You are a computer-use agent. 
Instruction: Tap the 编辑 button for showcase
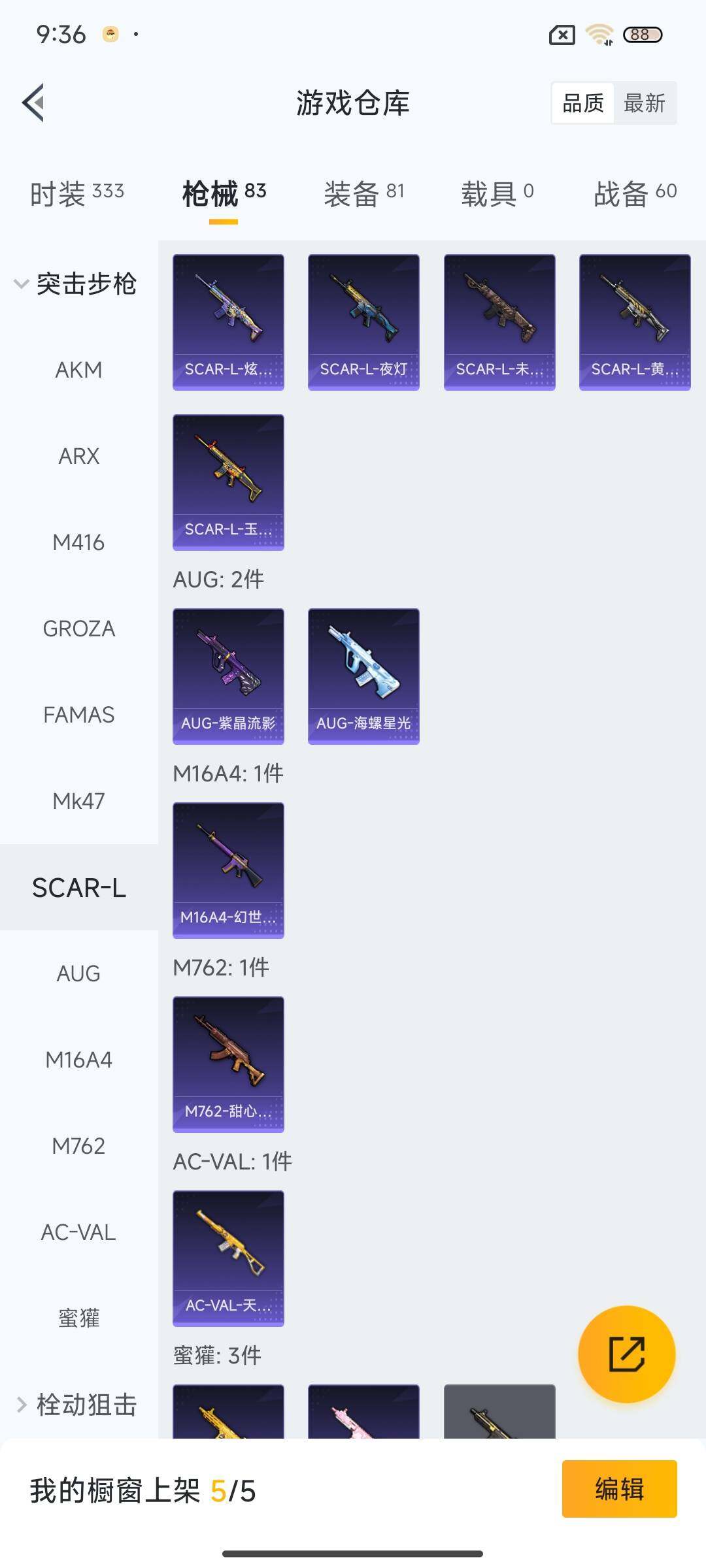619,1489
